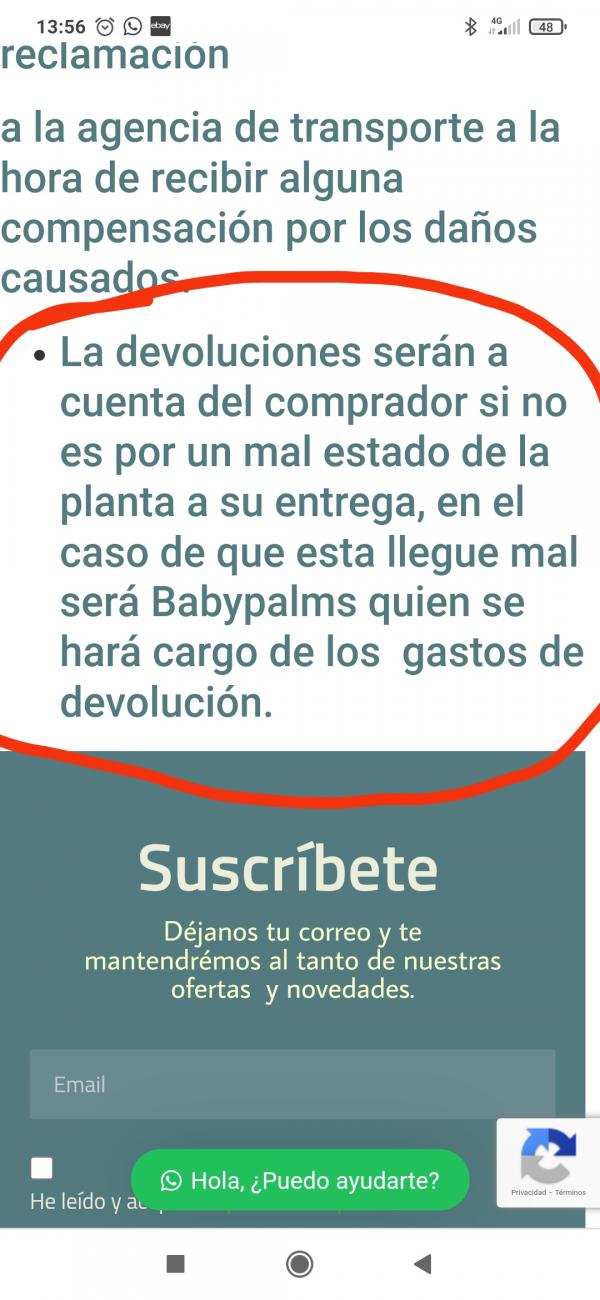Image resolution: width=600 pixels, height=1300 pixels.
Task: Go back with the system back button
Action: [x=422, y=1264]
